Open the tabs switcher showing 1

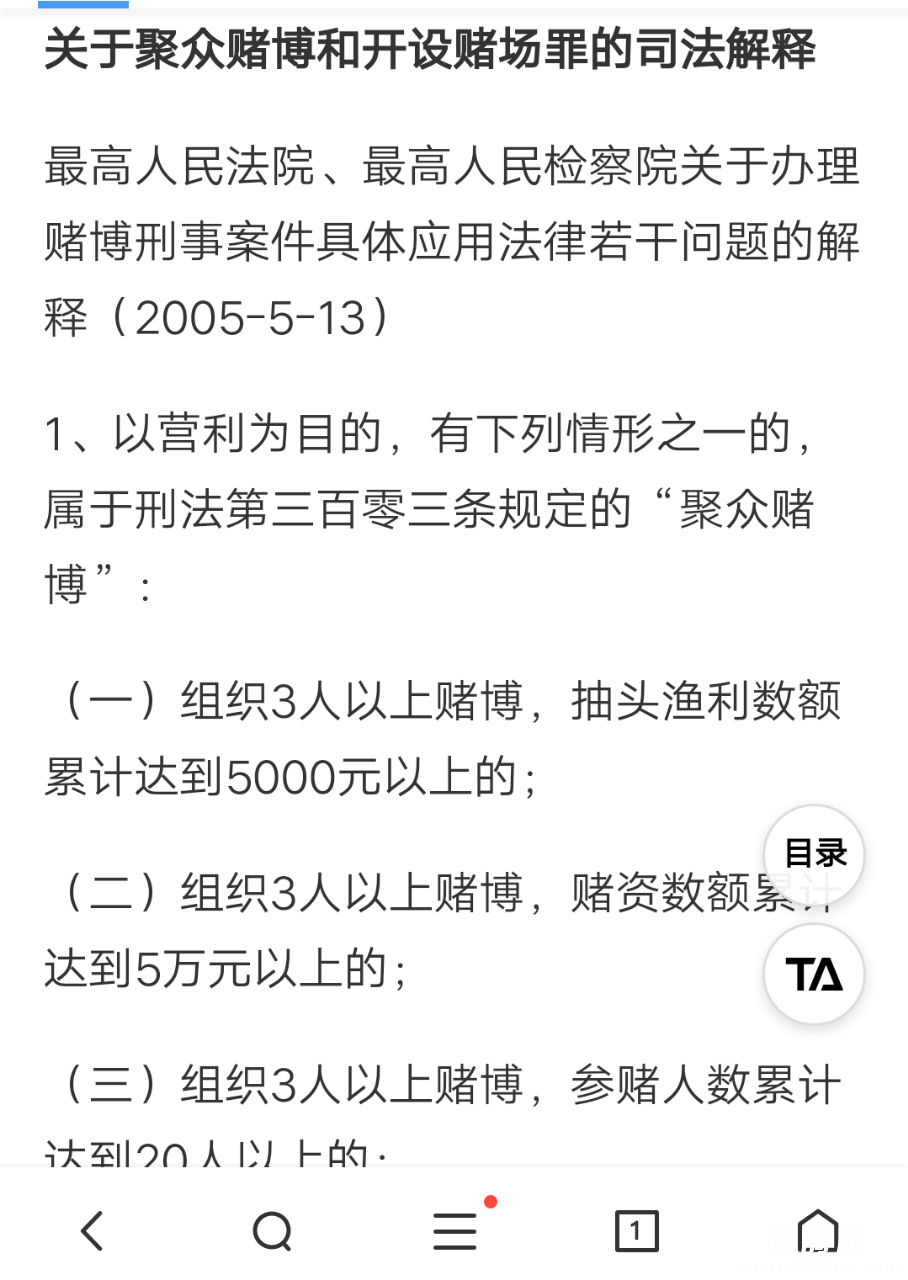click(635, 1231)
